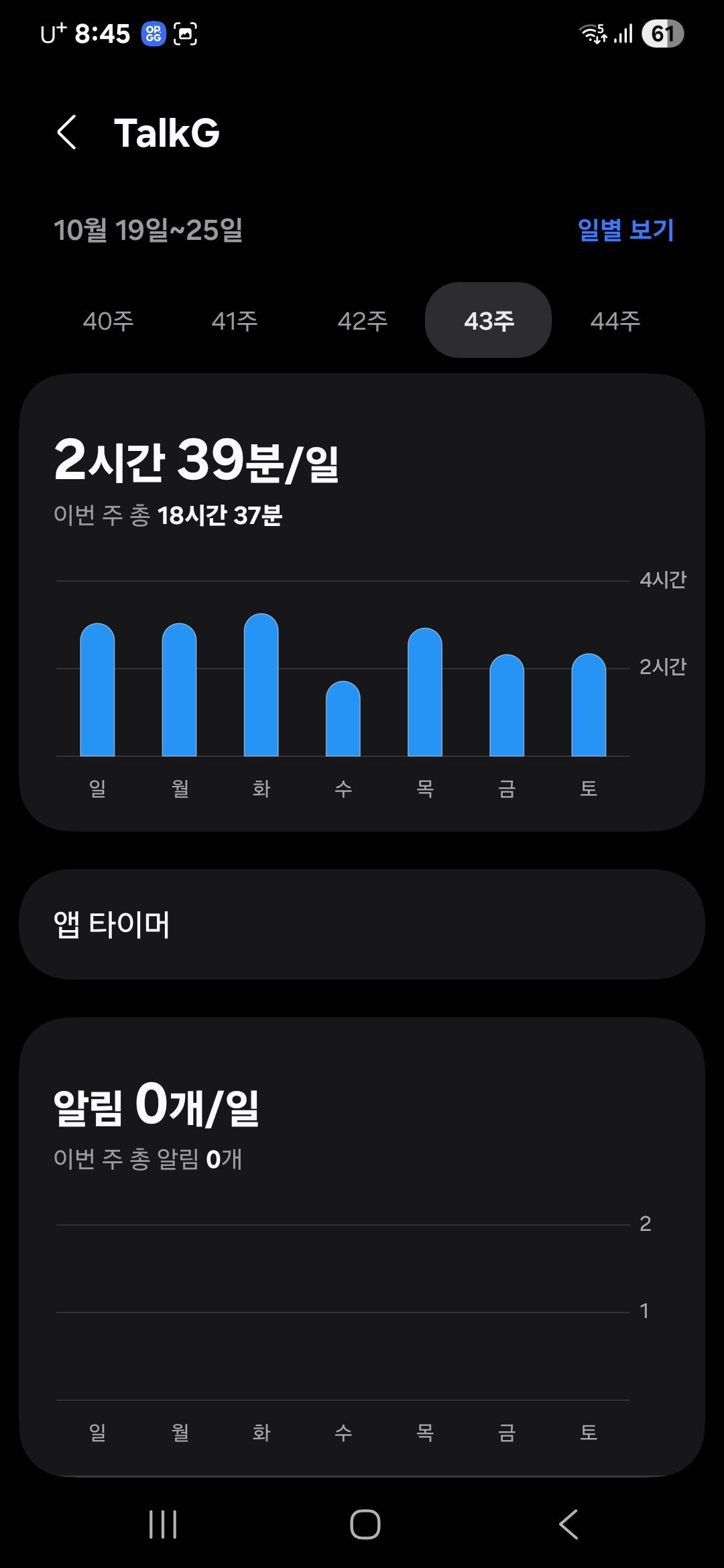Image resolution: width=724 pixels, height=1568 pixels.
Task: Select week 40 (40주) tab
Action: 109,321
